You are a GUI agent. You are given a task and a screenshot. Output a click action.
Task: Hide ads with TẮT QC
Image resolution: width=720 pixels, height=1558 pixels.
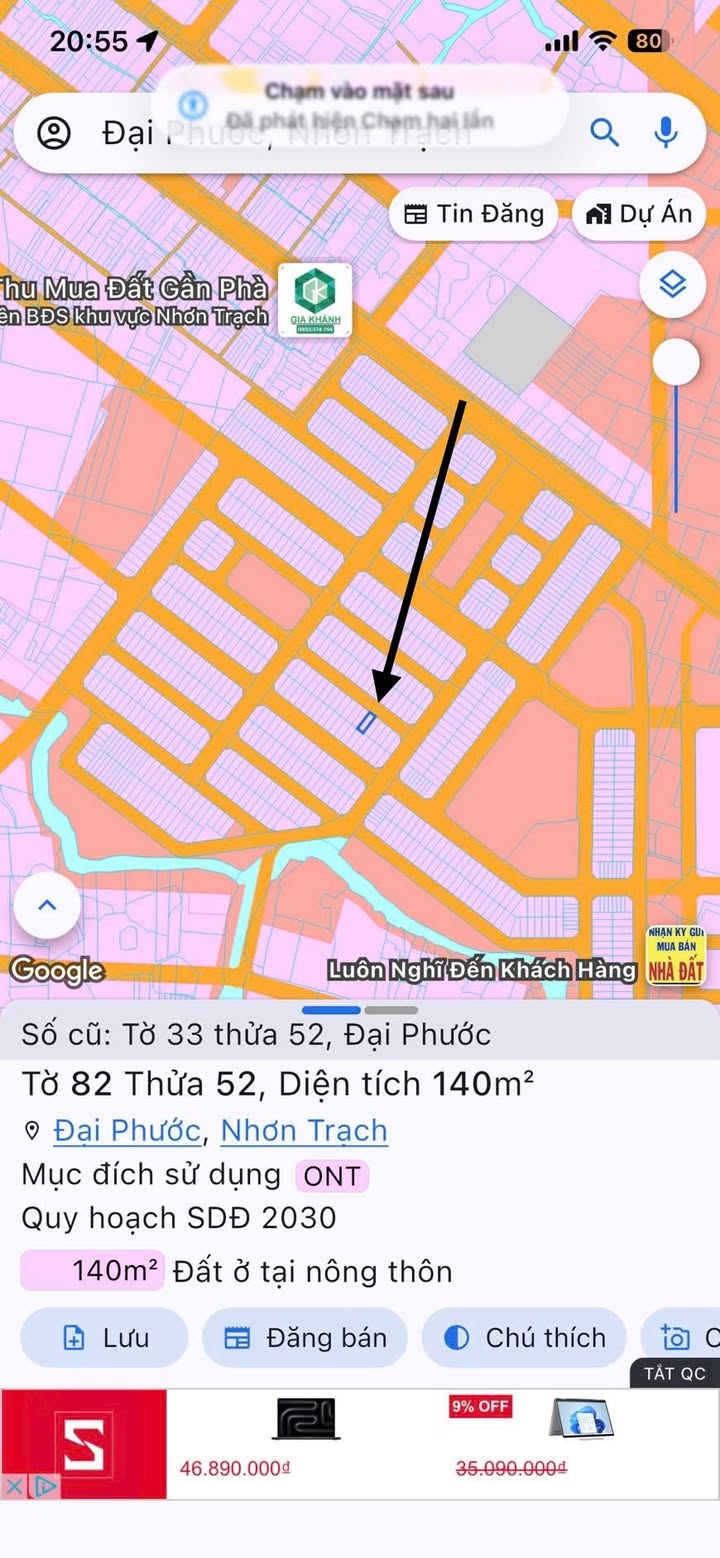(675, 1373)
